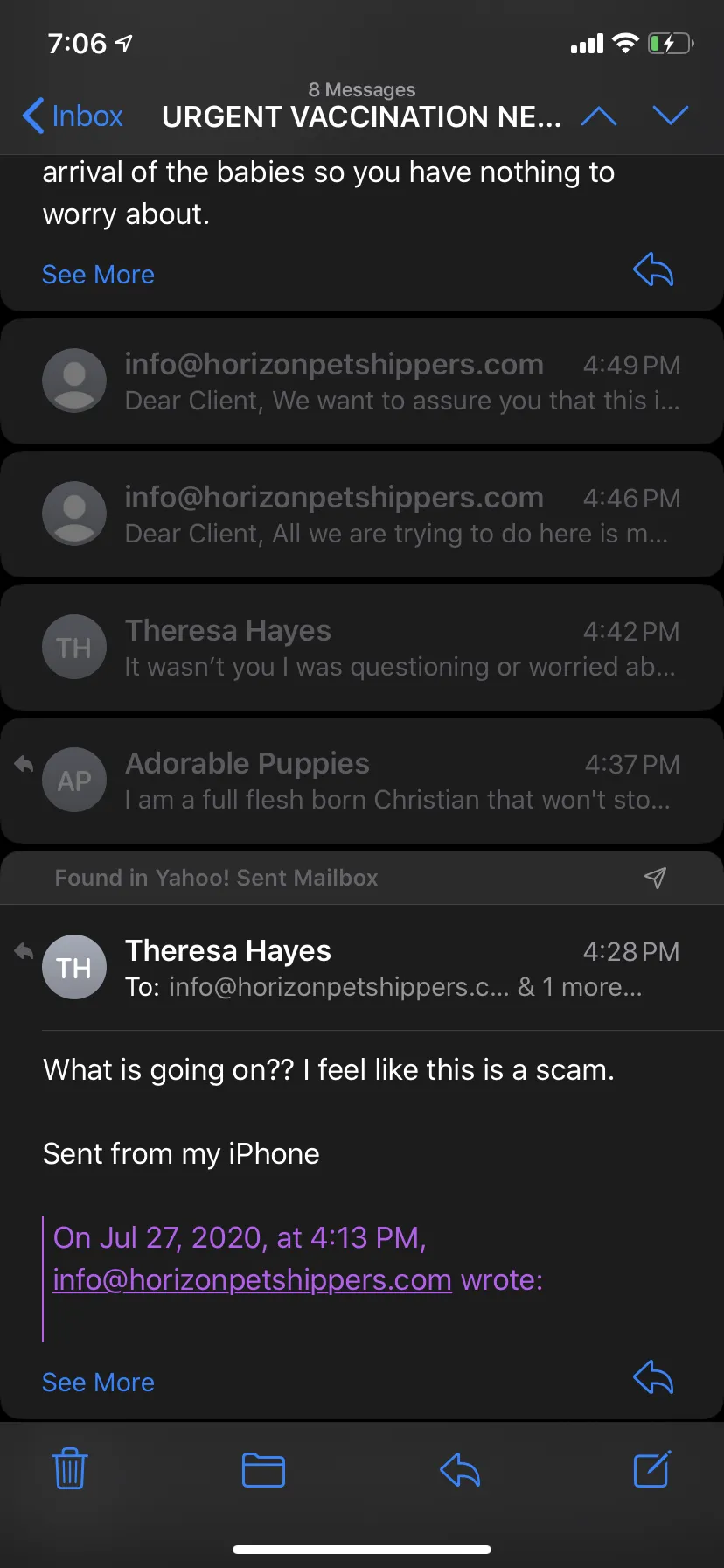Viewport: 724px width, 1568px height.
Task: Expand the top message with See More
Action: (98, 275)
